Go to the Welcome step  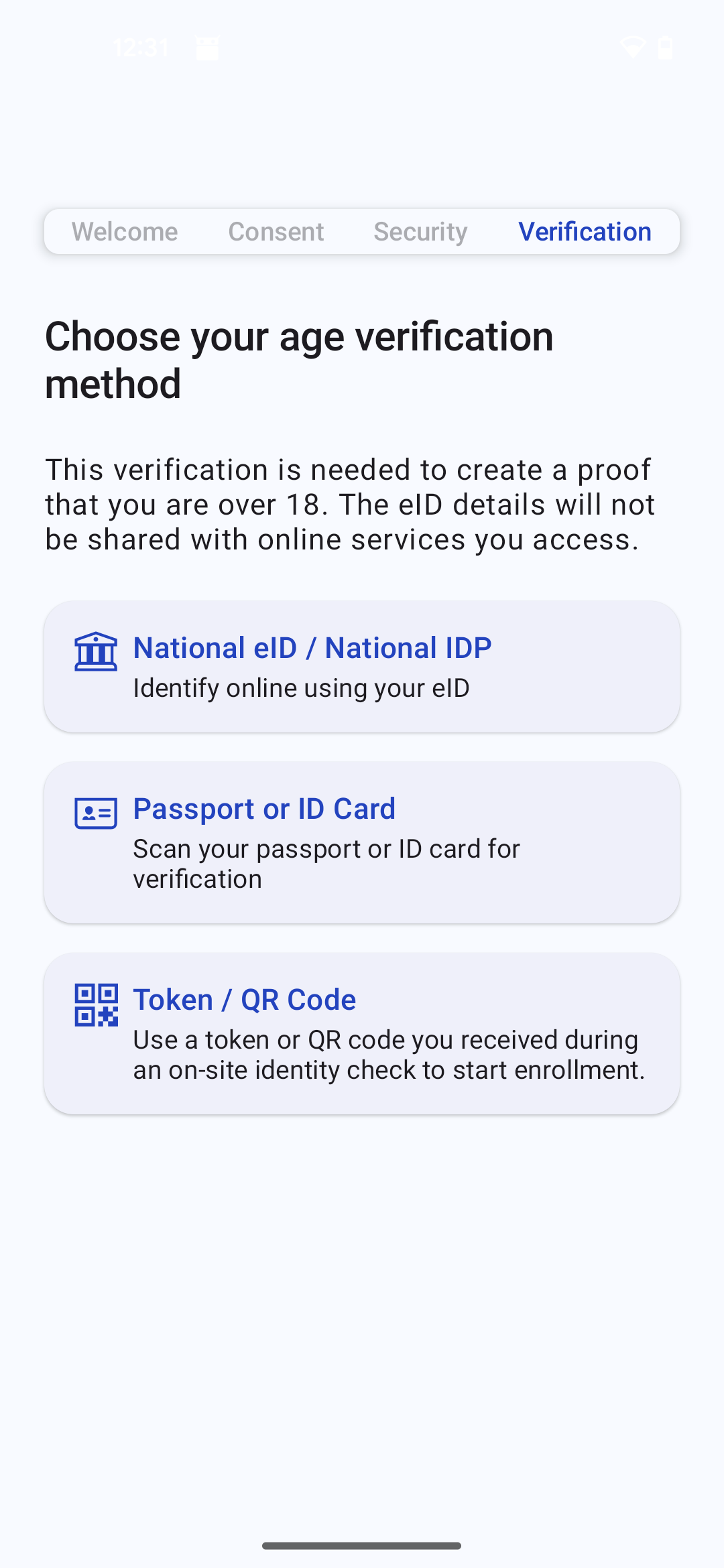125,232
